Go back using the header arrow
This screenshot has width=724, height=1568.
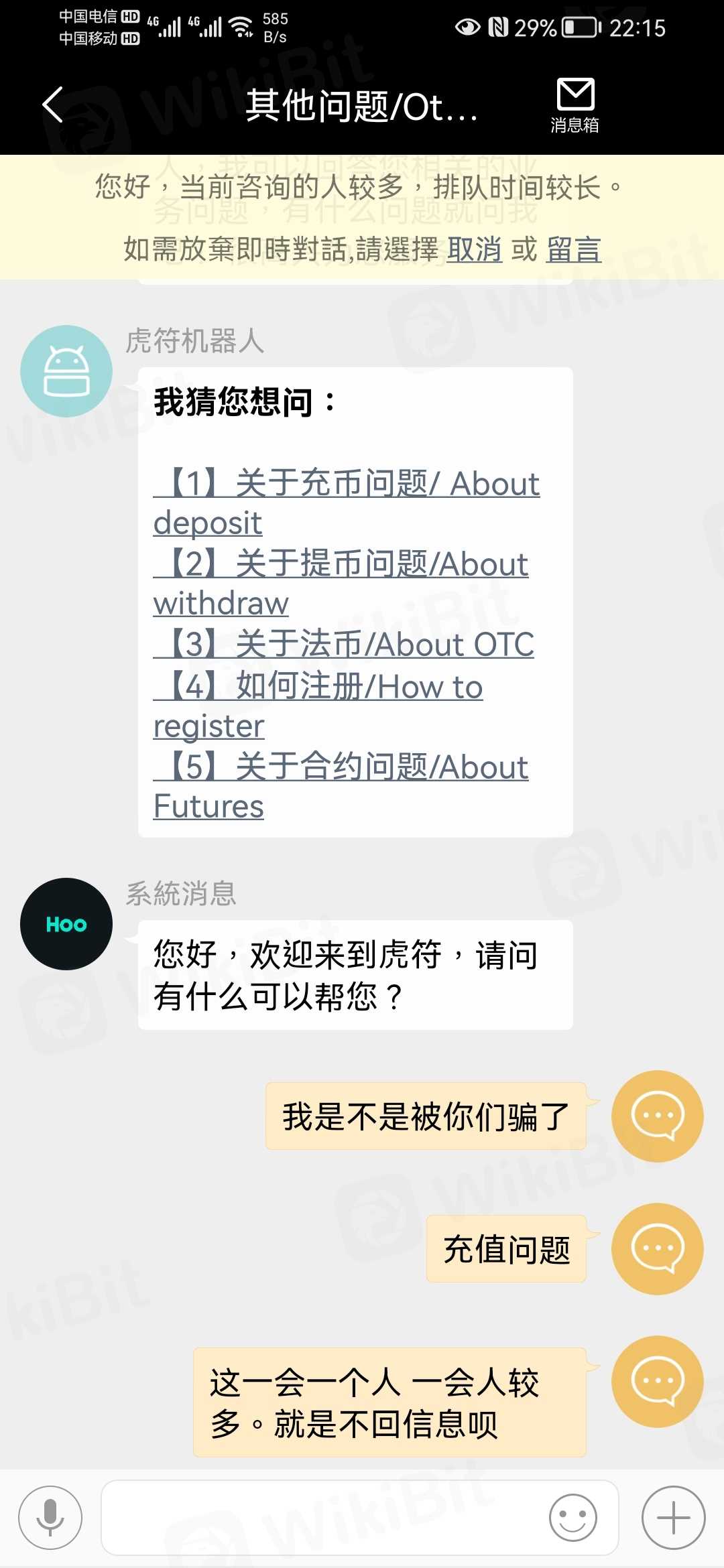(52, 105)
